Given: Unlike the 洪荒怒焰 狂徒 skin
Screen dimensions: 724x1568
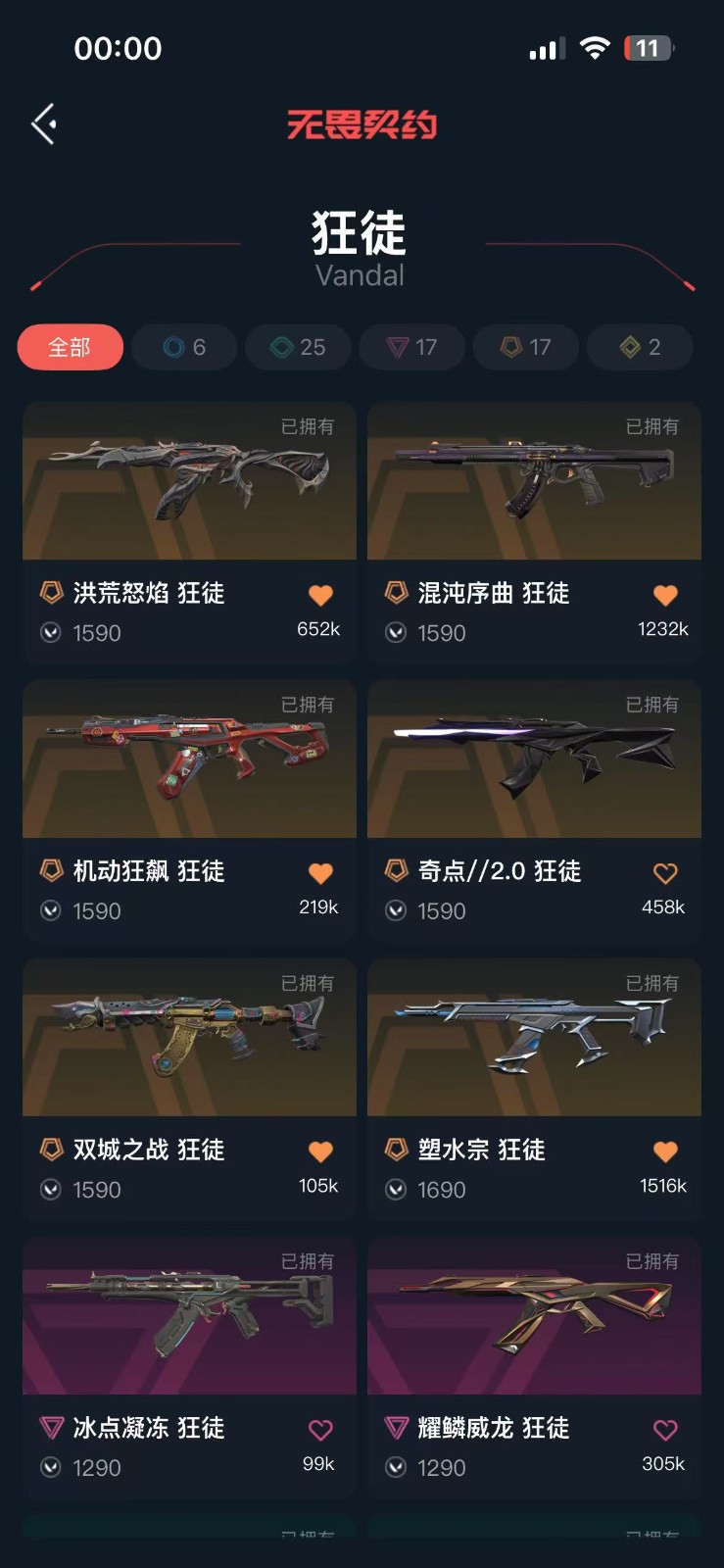Looking at the screenshot, I should [x=320, y=595].
